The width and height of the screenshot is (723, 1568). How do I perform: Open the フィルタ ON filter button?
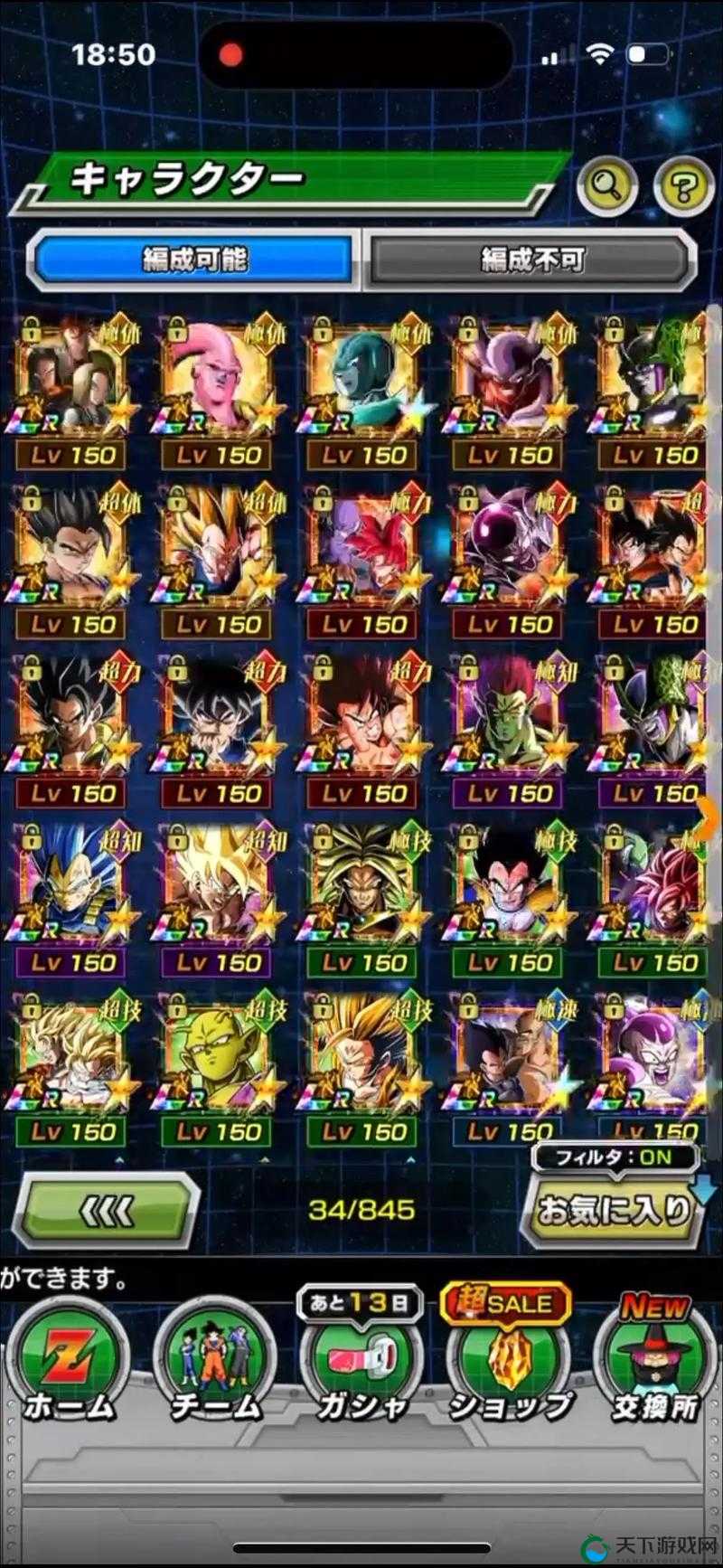pyautogui.click(x=615, y=1157)
